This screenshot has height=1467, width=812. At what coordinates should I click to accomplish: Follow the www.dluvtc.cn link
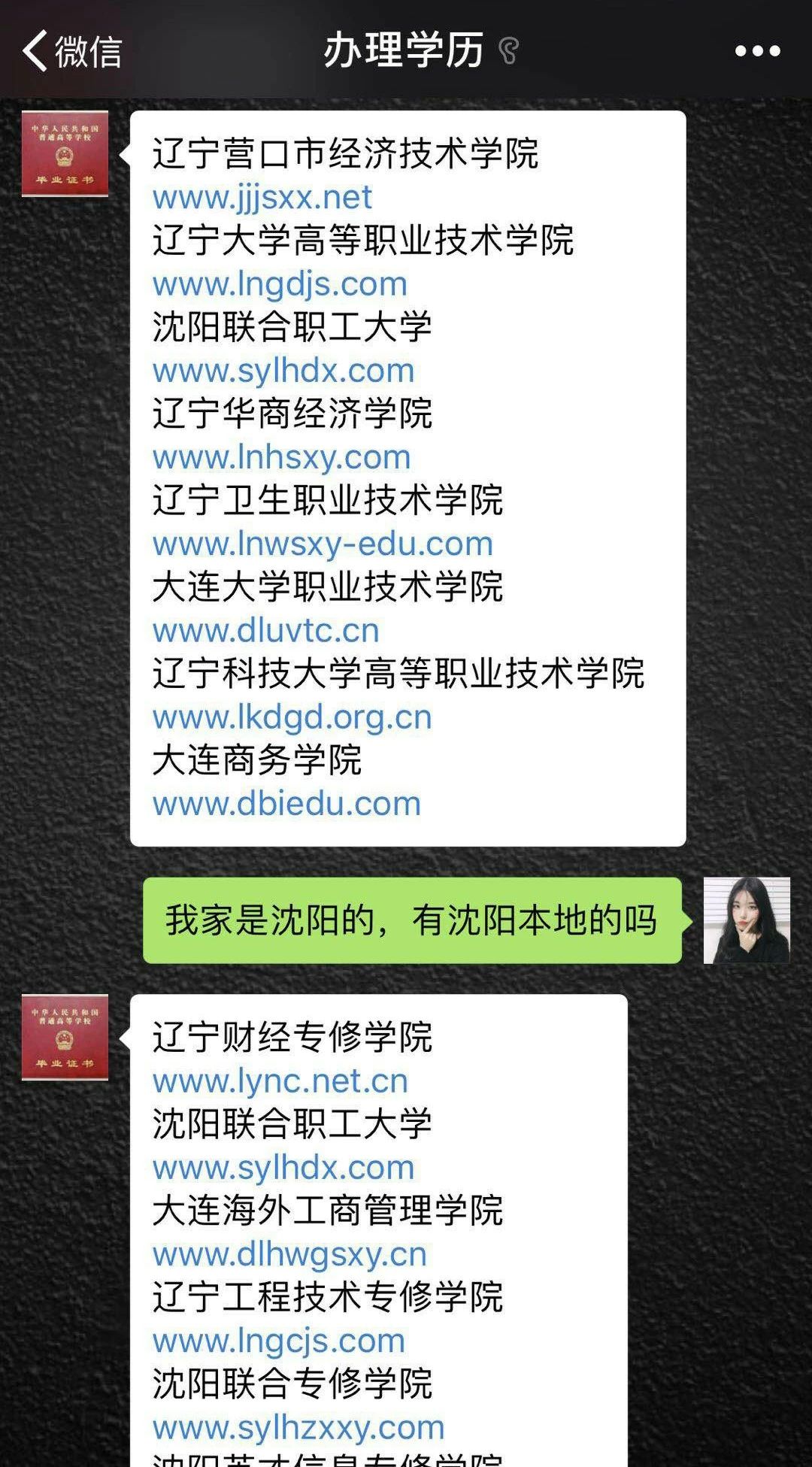pos(265,630)
